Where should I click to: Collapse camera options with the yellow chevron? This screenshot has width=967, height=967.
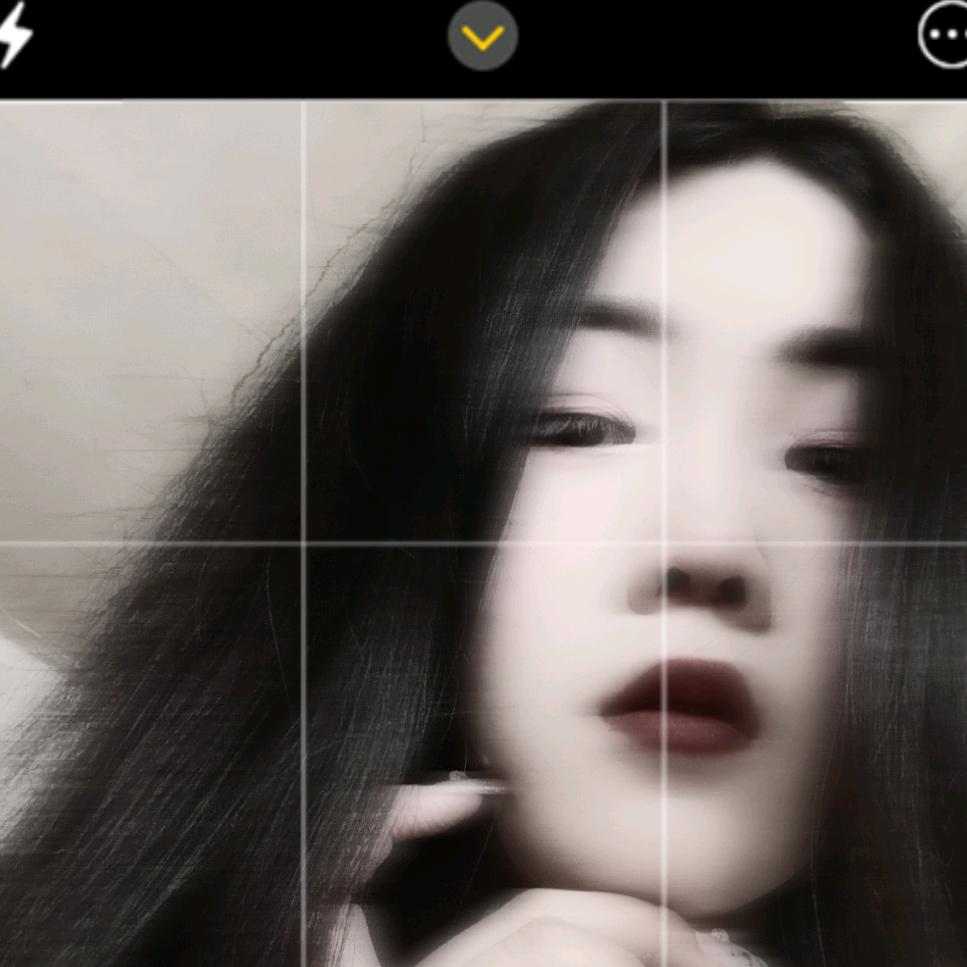point(483,36)
